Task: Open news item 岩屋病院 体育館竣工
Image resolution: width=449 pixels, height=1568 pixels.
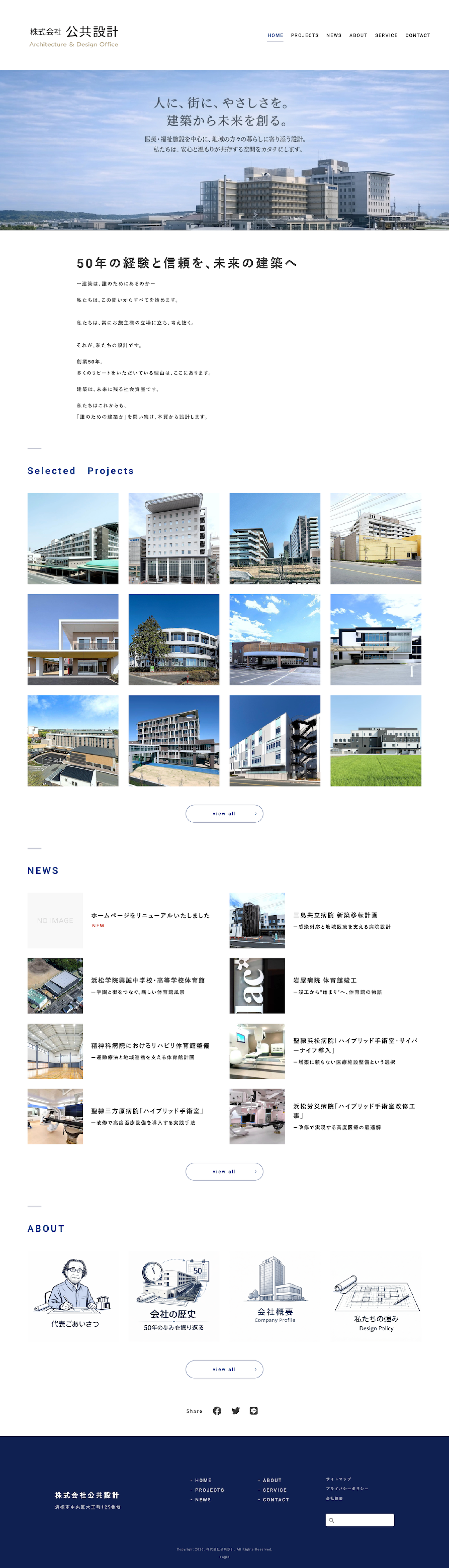Action: pyautogui.click(x=325, y=980)
